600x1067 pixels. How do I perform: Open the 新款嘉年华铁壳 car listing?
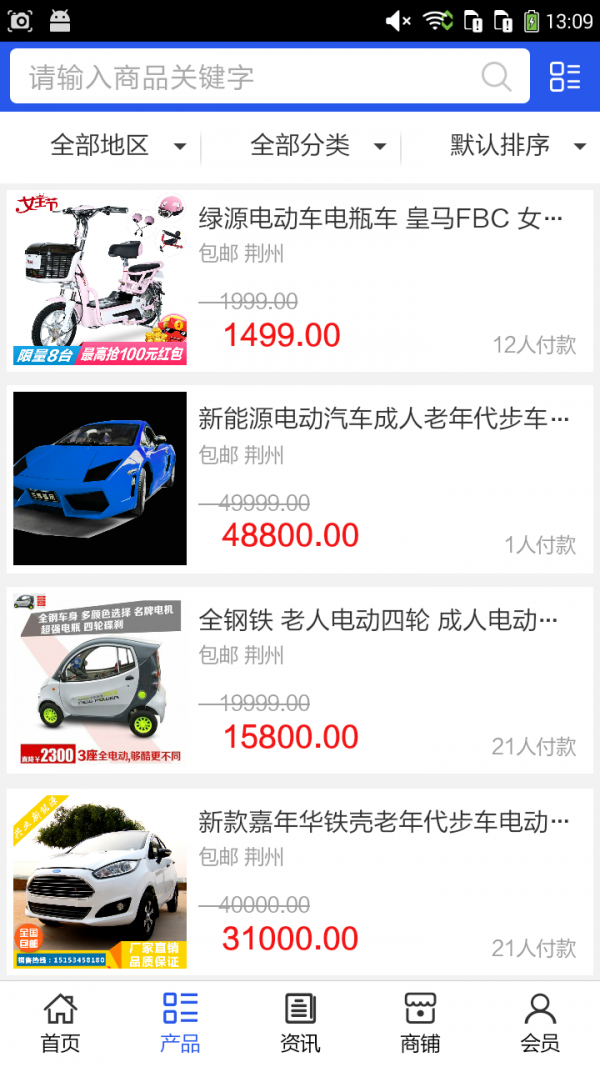tap(300, 882)
